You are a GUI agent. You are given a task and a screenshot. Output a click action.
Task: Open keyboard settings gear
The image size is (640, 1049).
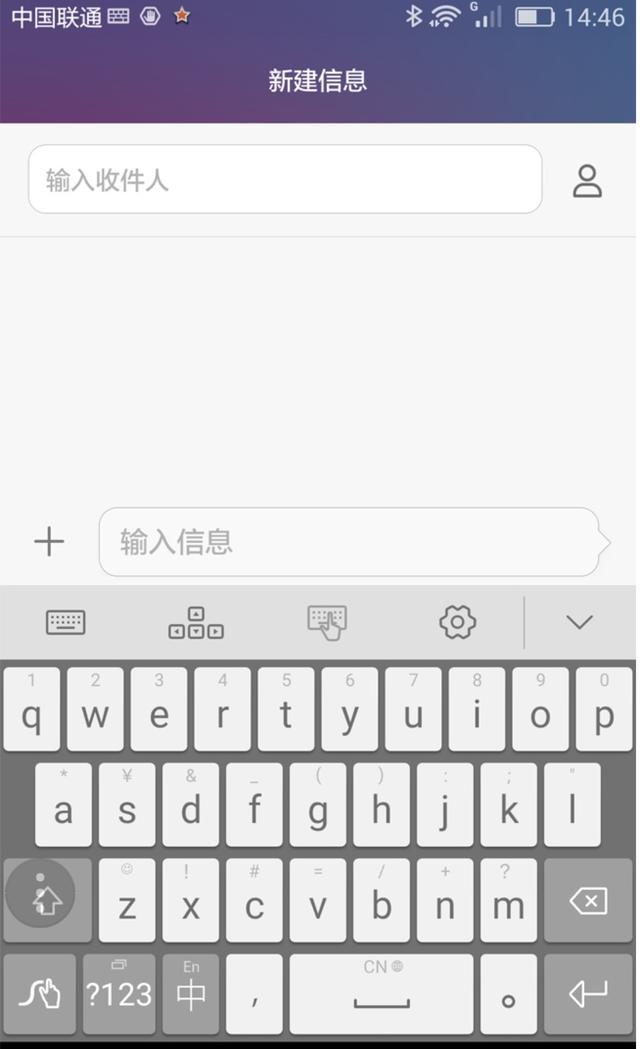(x=457, y=622)
